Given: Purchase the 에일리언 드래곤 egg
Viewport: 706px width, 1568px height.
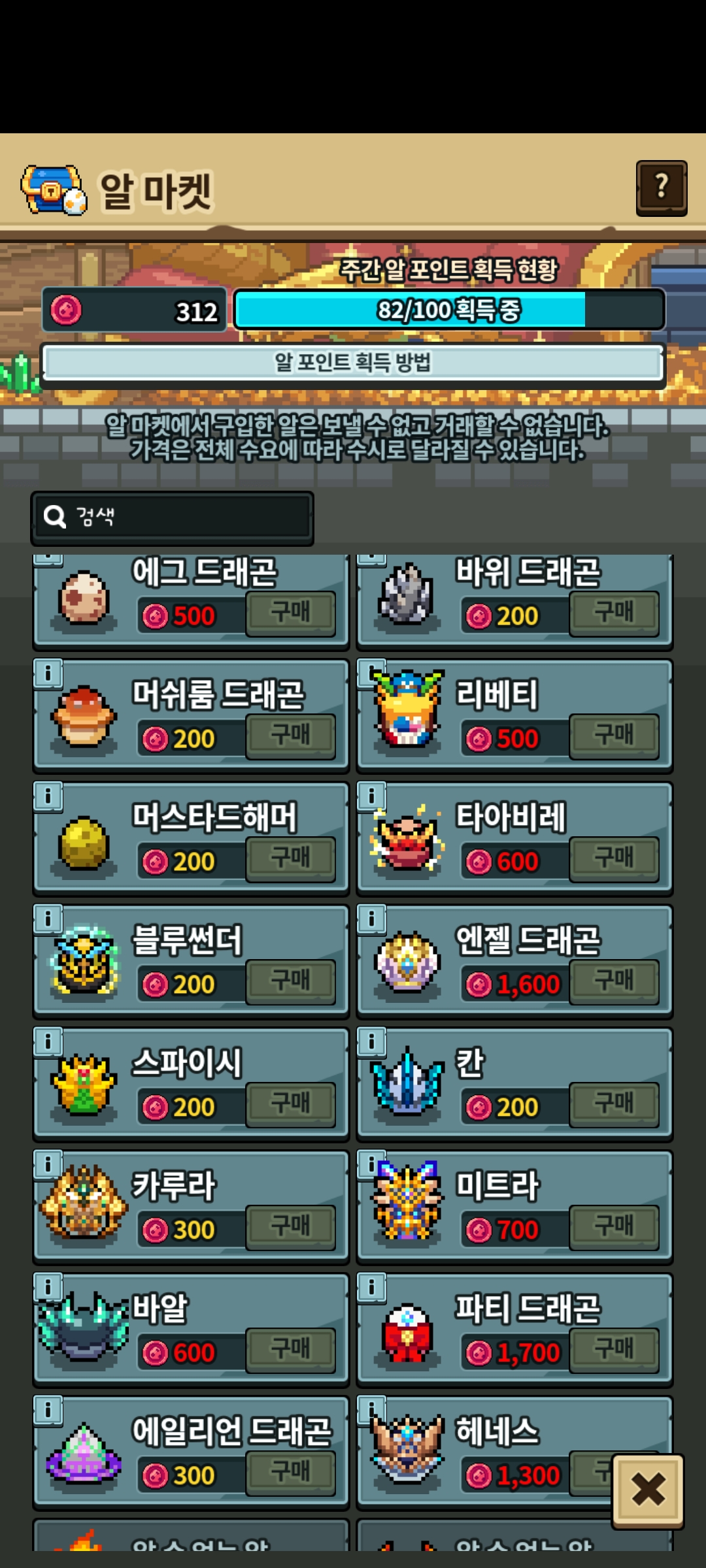Looking at the screenshot, I should pos(290,1473).
